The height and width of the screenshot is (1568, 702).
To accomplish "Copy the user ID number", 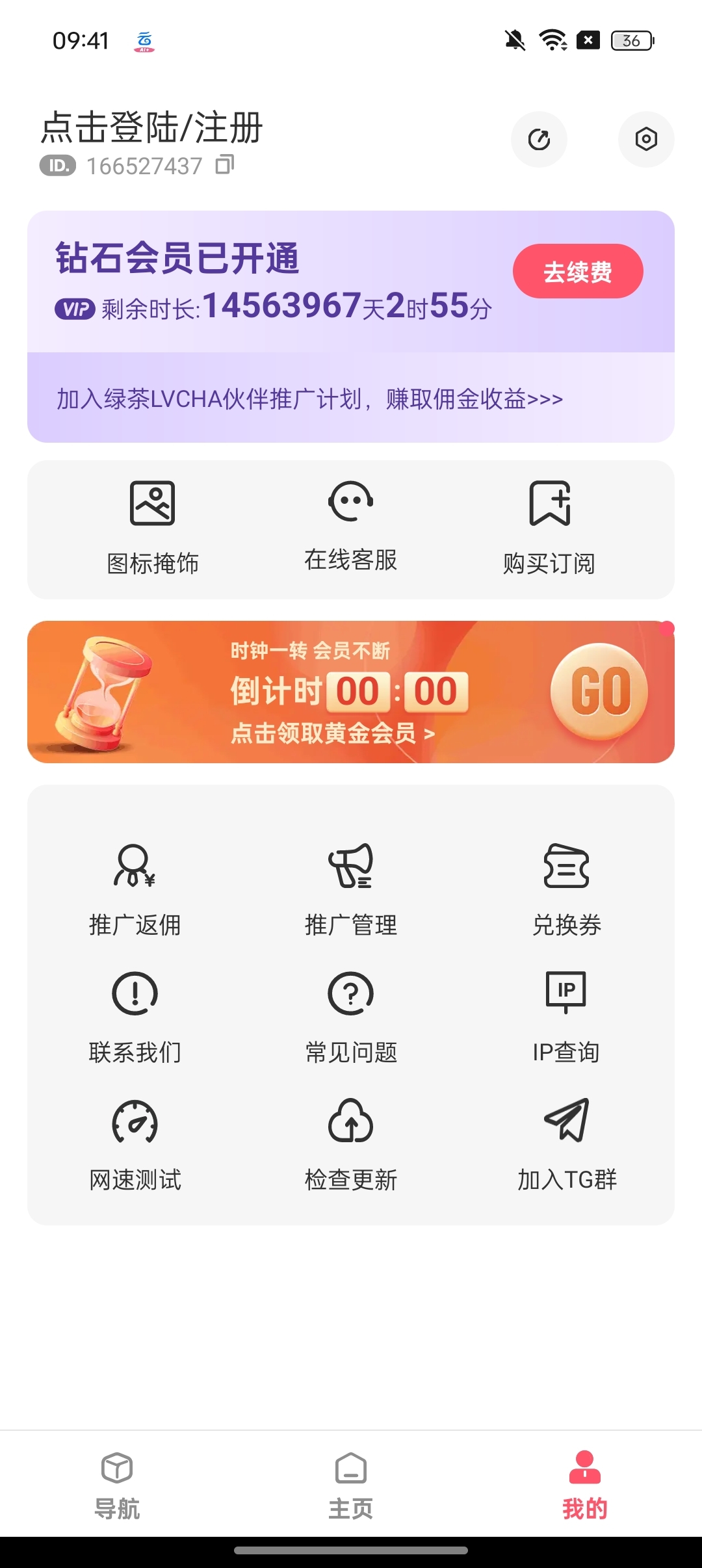I will click(225, 164).
